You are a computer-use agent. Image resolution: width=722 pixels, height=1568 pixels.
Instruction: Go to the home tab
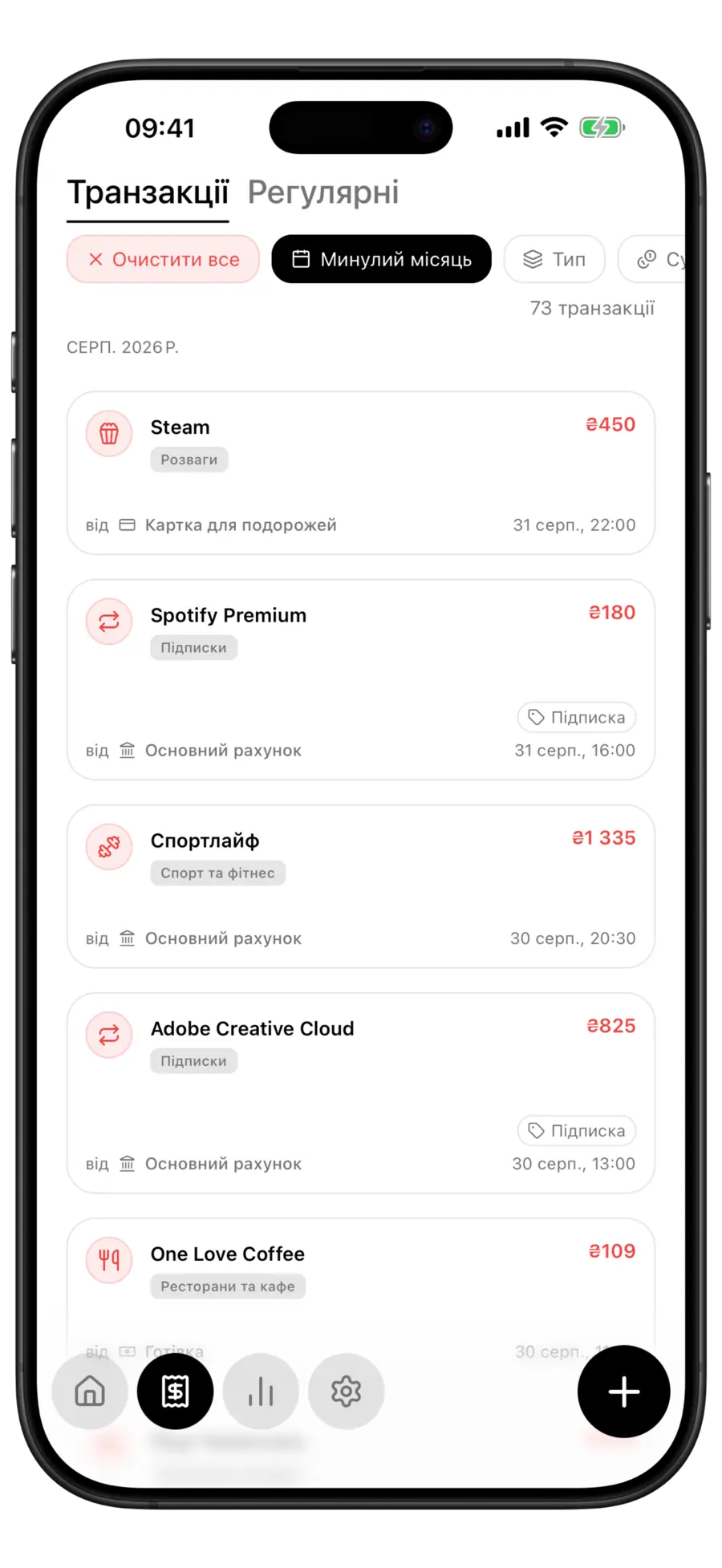tap(90, 1391)
